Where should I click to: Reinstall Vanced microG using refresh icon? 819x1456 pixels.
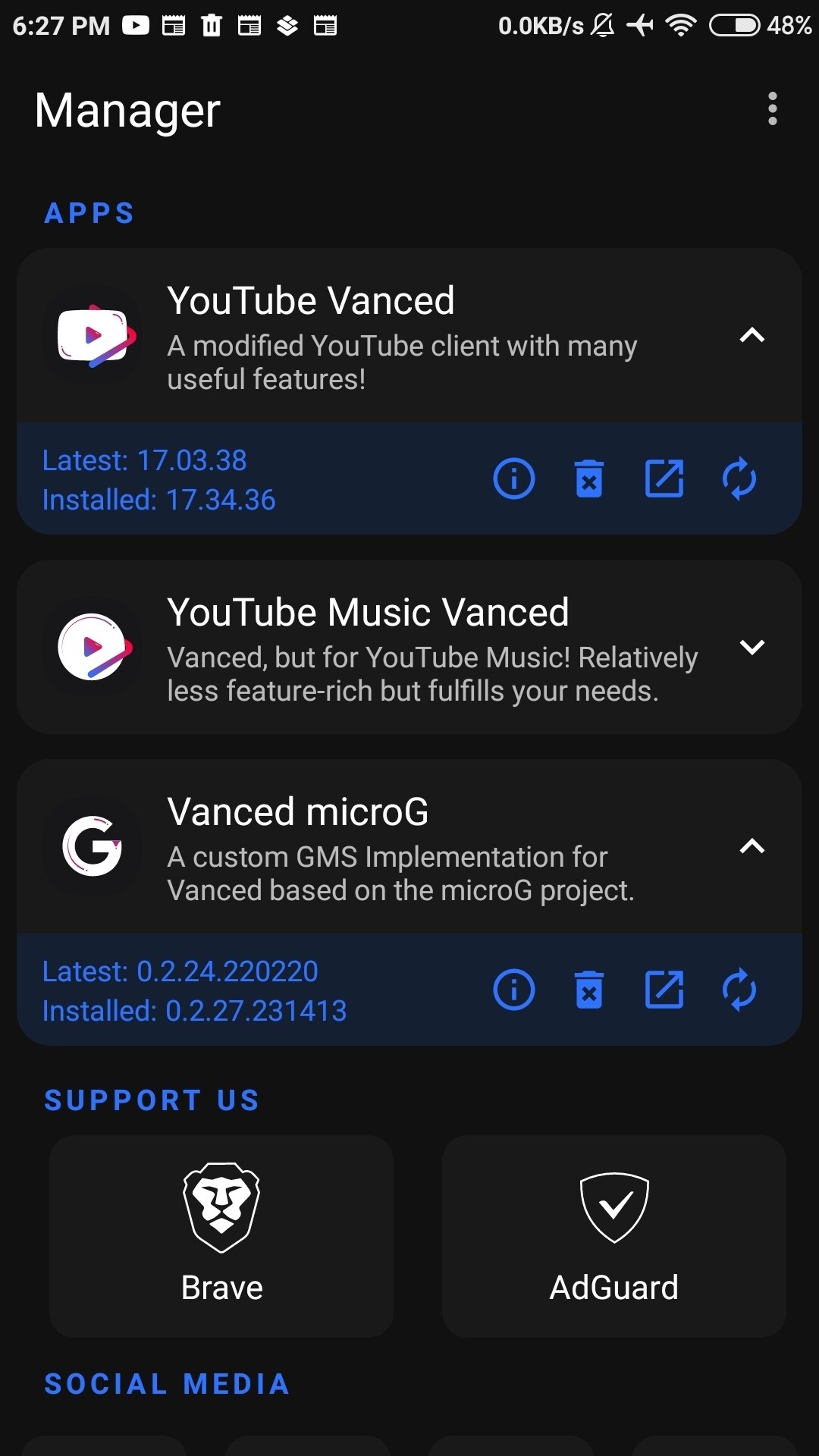click(x=739, y=990)
